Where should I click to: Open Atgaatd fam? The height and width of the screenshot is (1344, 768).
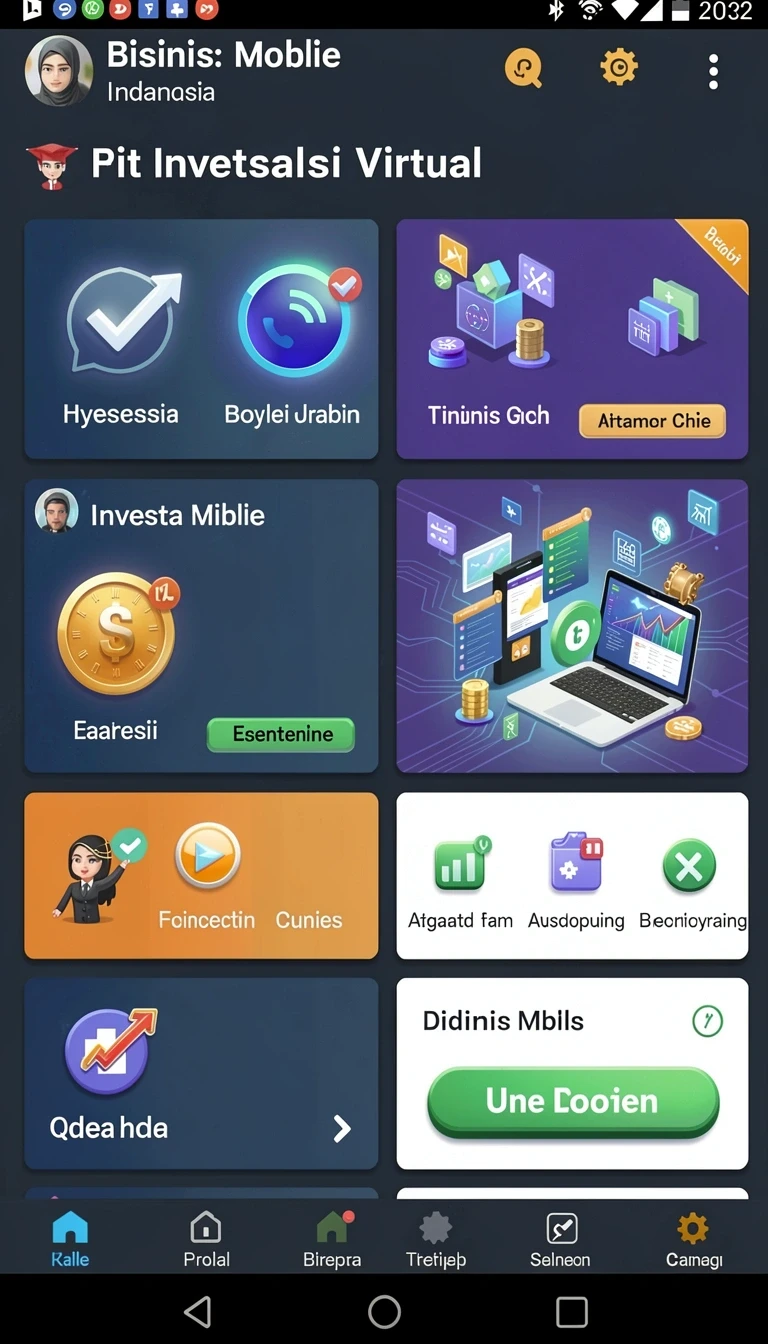(460, 882)
